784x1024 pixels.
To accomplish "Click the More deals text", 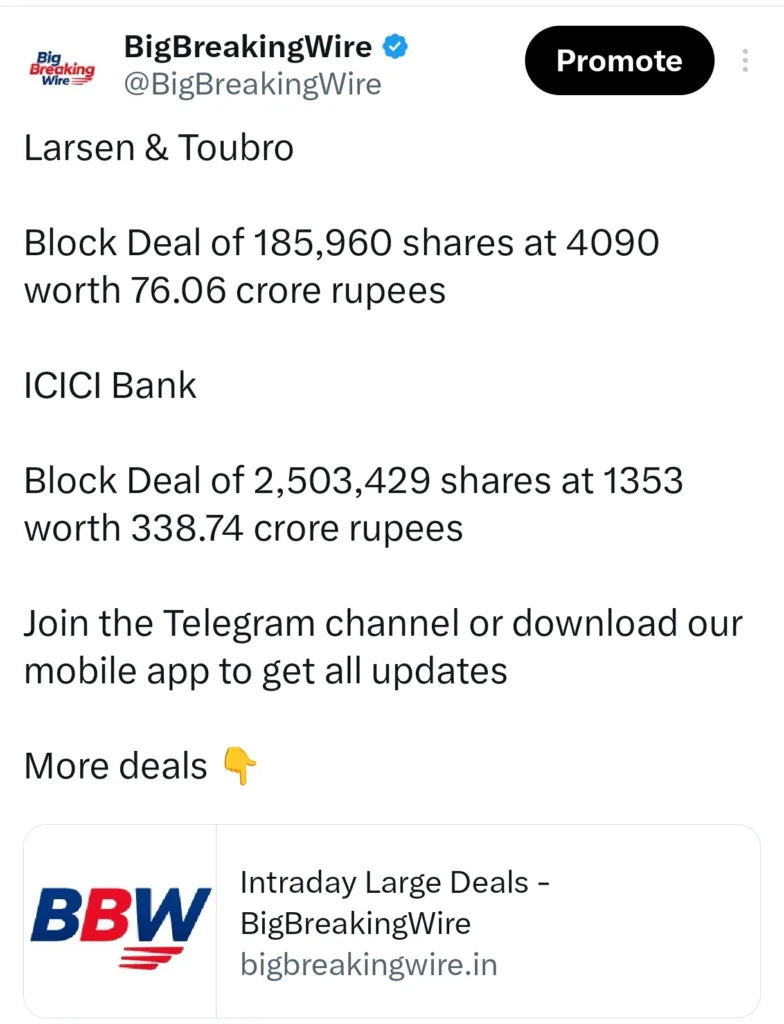I will tap(115, 766).
